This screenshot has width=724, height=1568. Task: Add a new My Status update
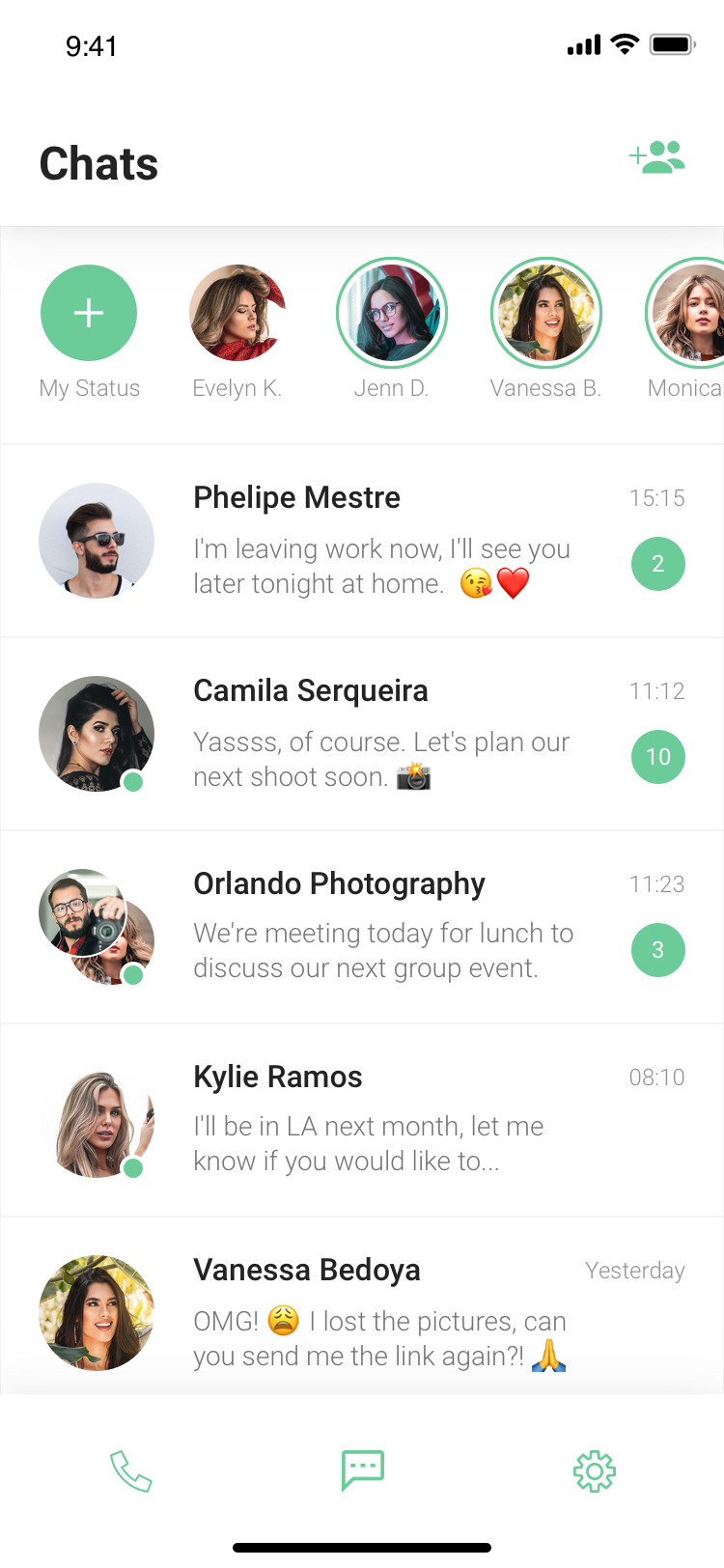[89, 313]
